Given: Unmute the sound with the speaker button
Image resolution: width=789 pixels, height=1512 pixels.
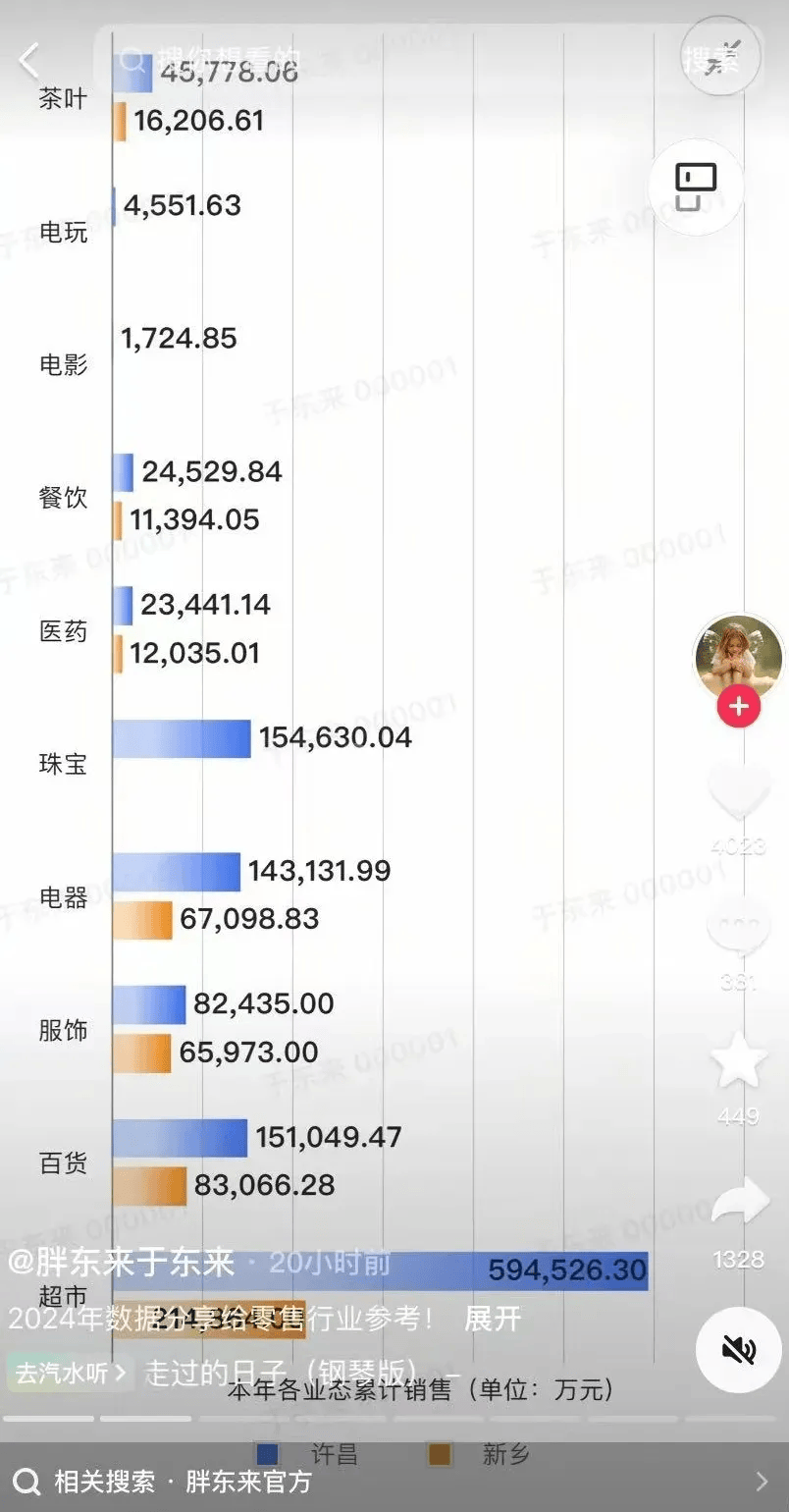Looking at the screenshot, I should (x=738, y=1351).
